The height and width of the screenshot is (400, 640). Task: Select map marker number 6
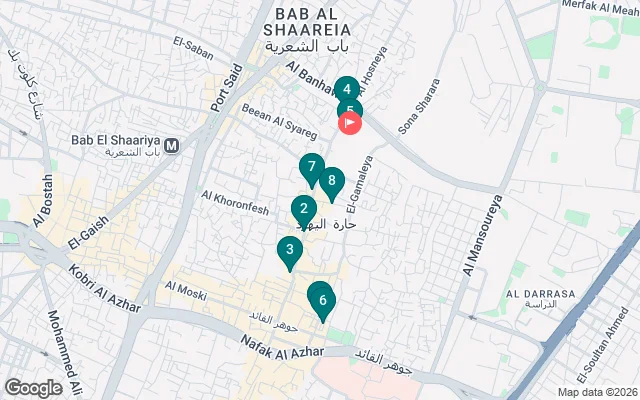click(x=321, y=298)
